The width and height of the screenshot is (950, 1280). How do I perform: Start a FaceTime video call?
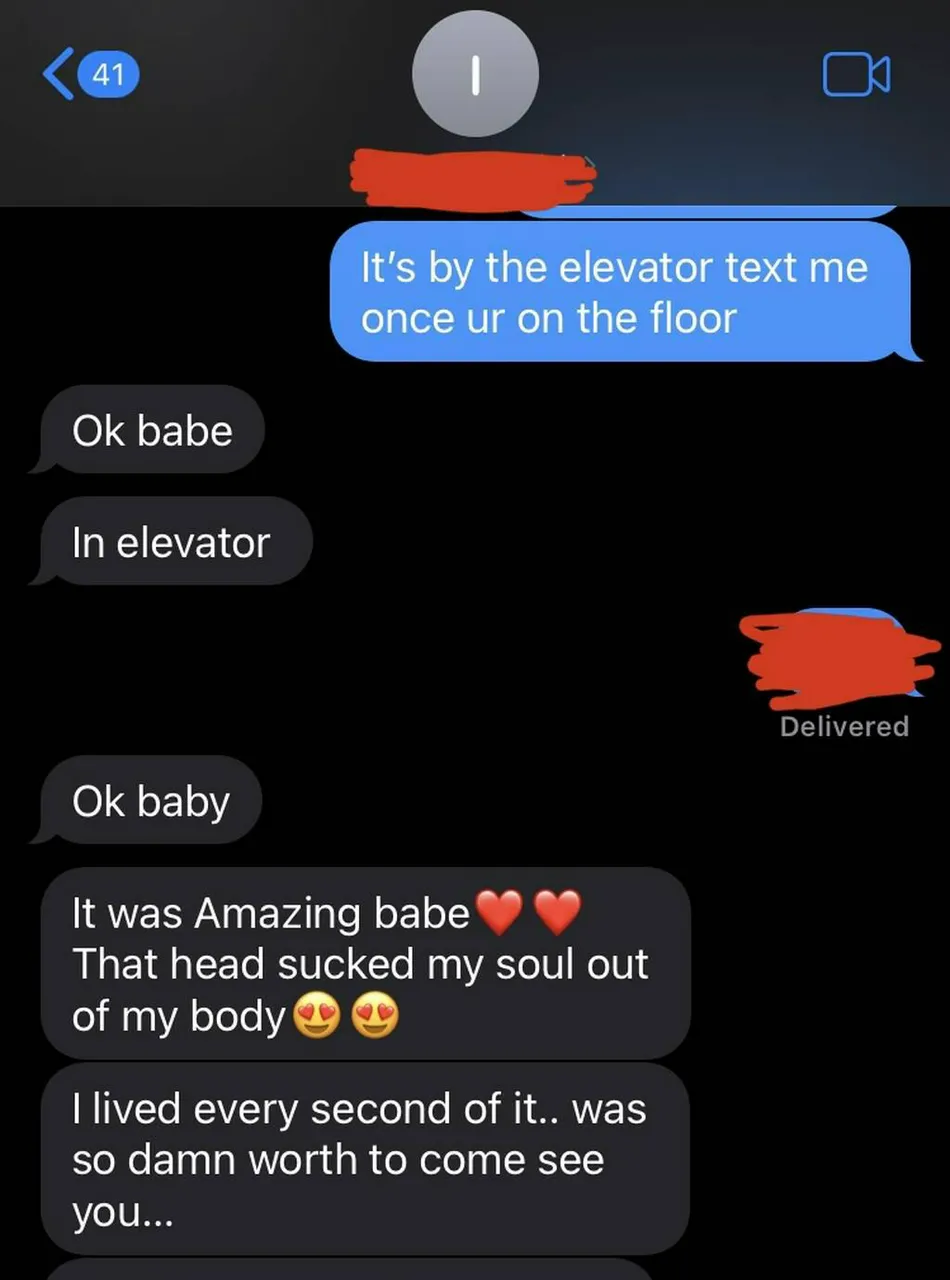855,76
